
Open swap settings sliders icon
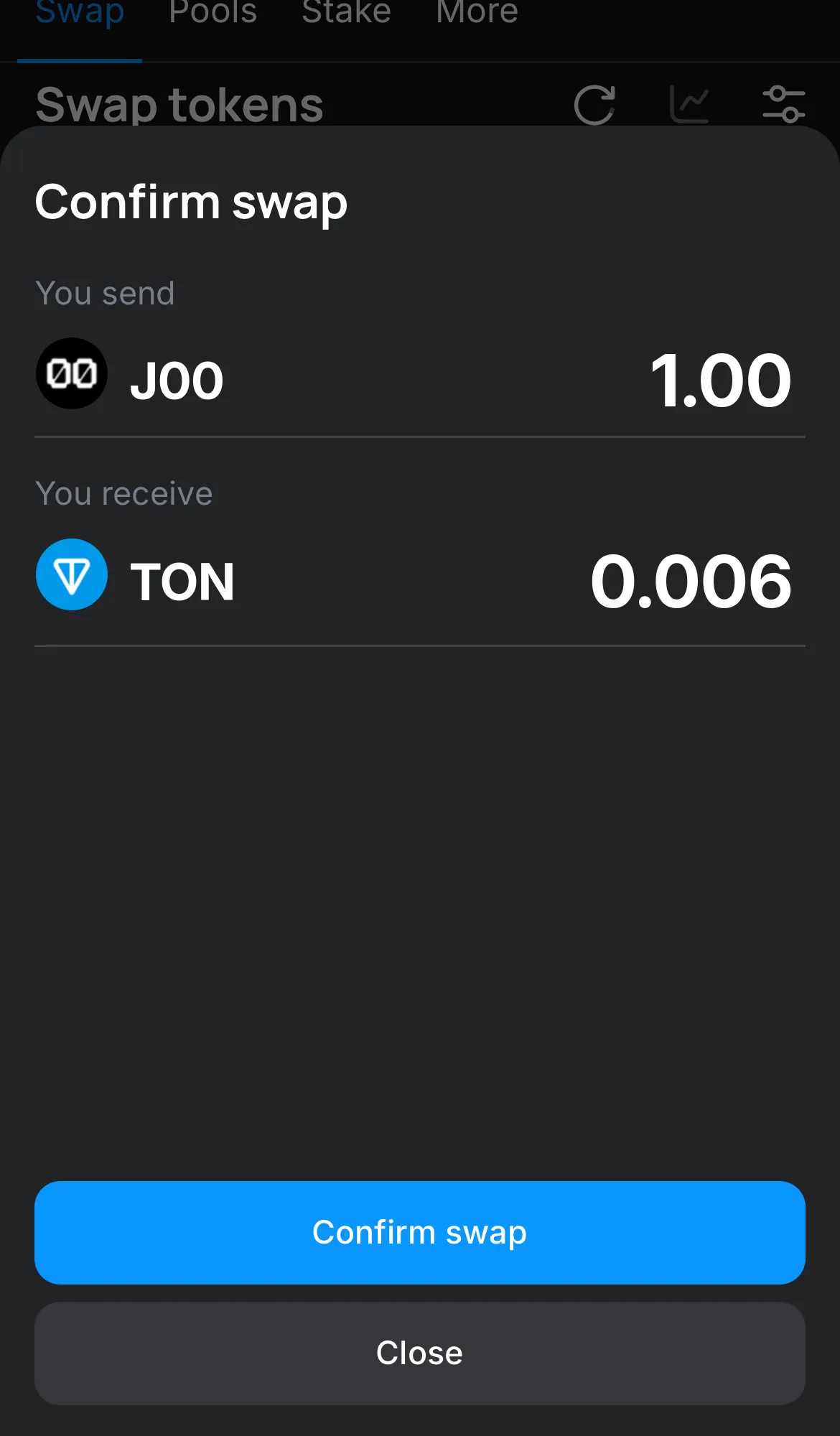[783, 105]
